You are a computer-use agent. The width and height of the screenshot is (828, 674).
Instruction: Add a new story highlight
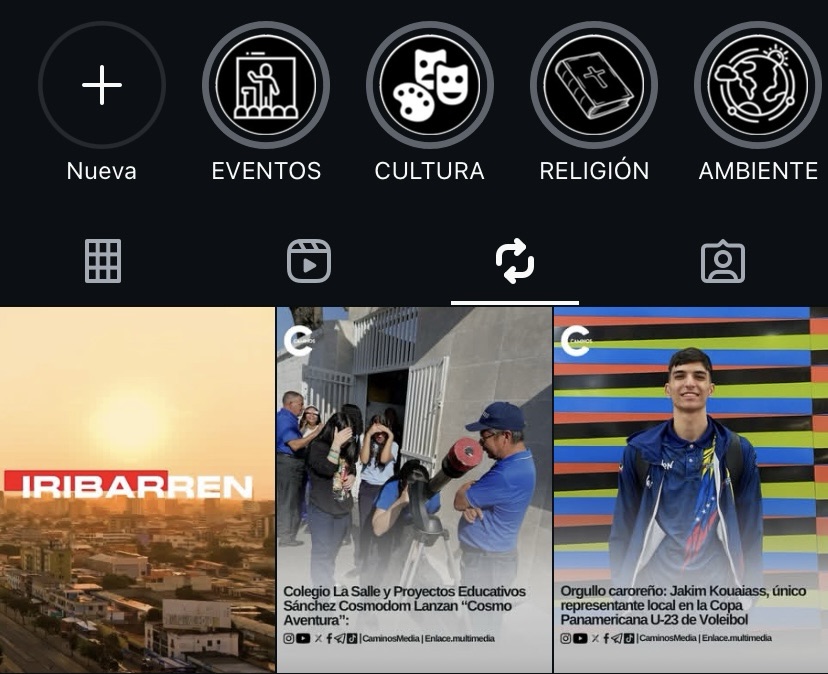pyautogui.click(x=101, y=86)
